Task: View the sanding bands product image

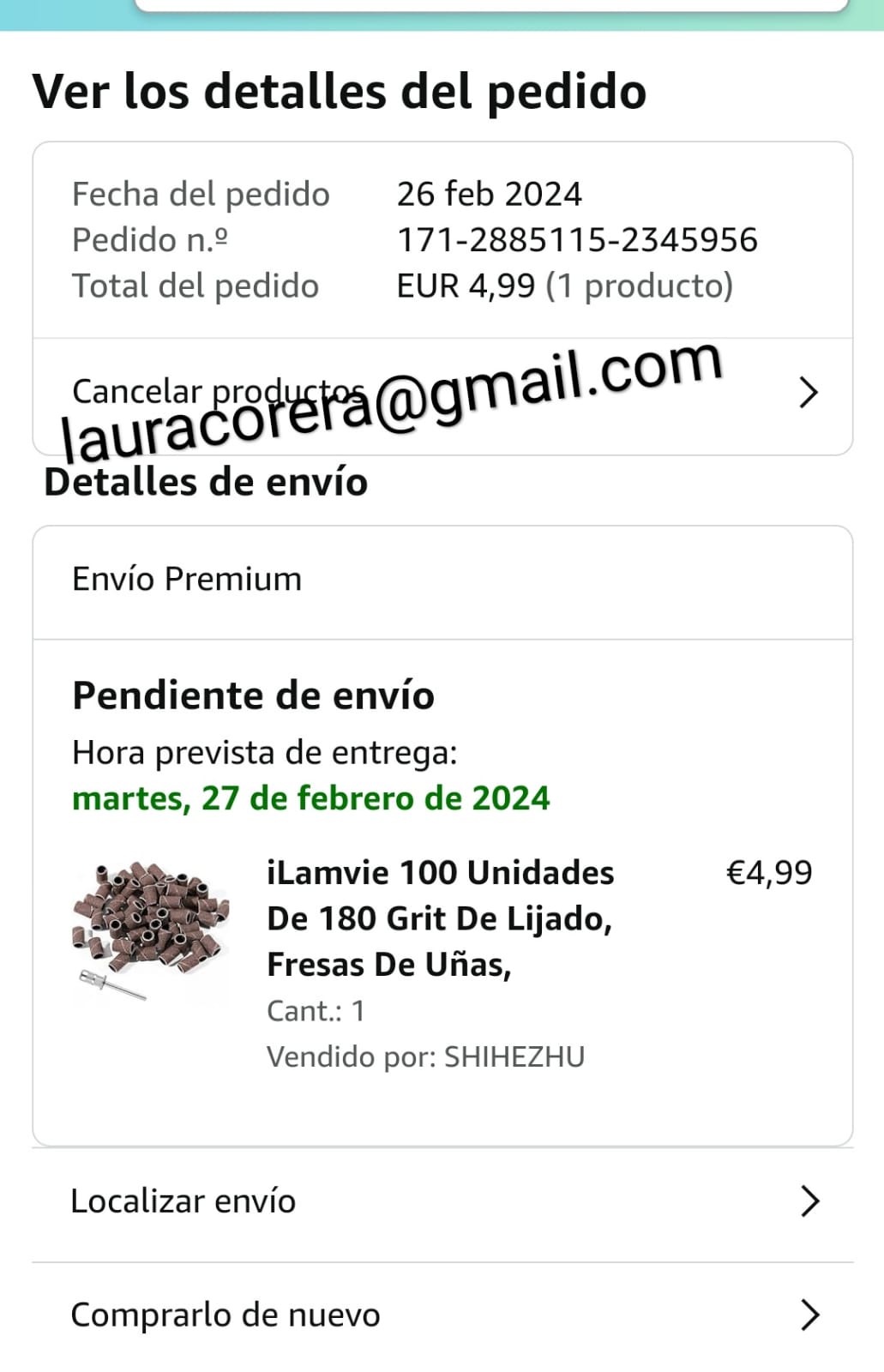Action: pos(151,929)
